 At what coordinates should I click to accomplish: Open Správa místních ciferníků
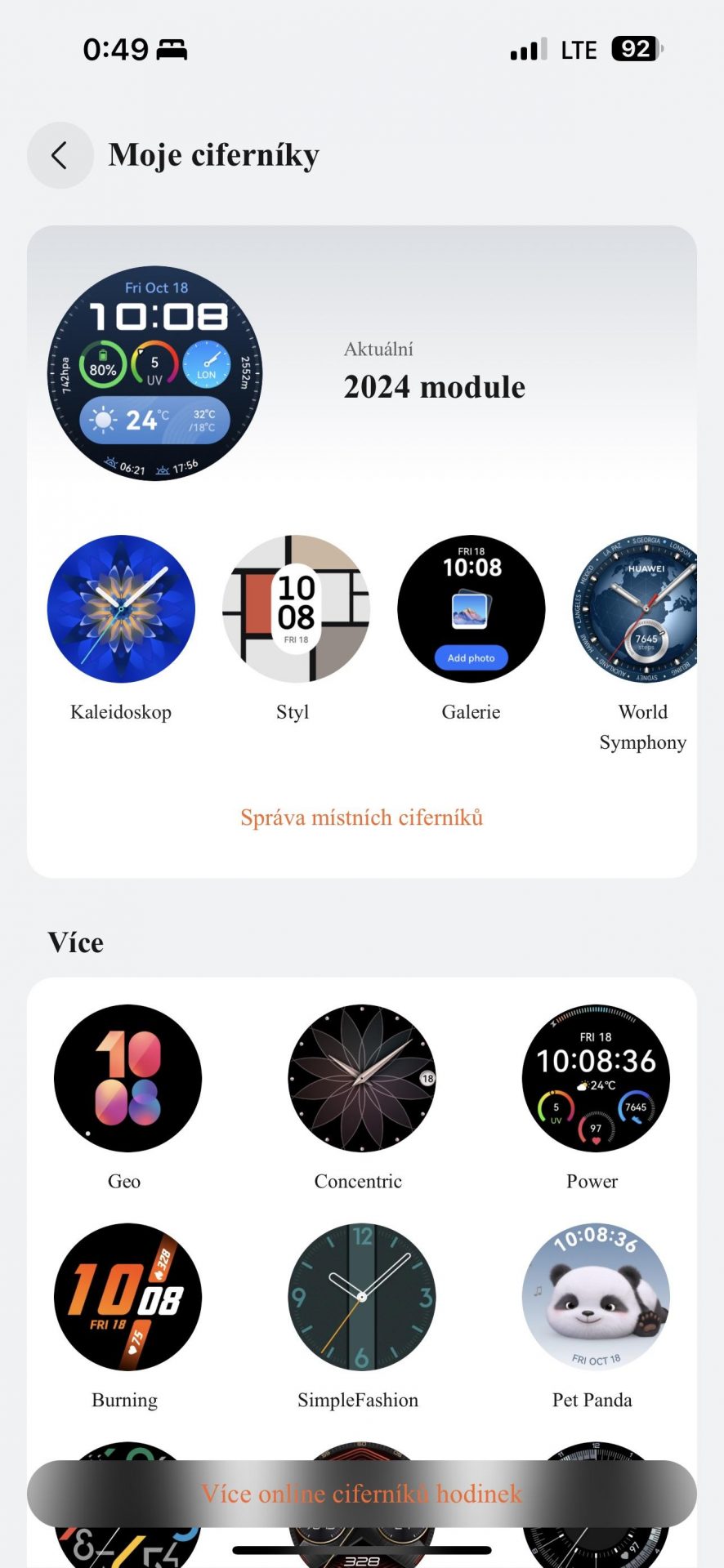[x=361, y=817]
